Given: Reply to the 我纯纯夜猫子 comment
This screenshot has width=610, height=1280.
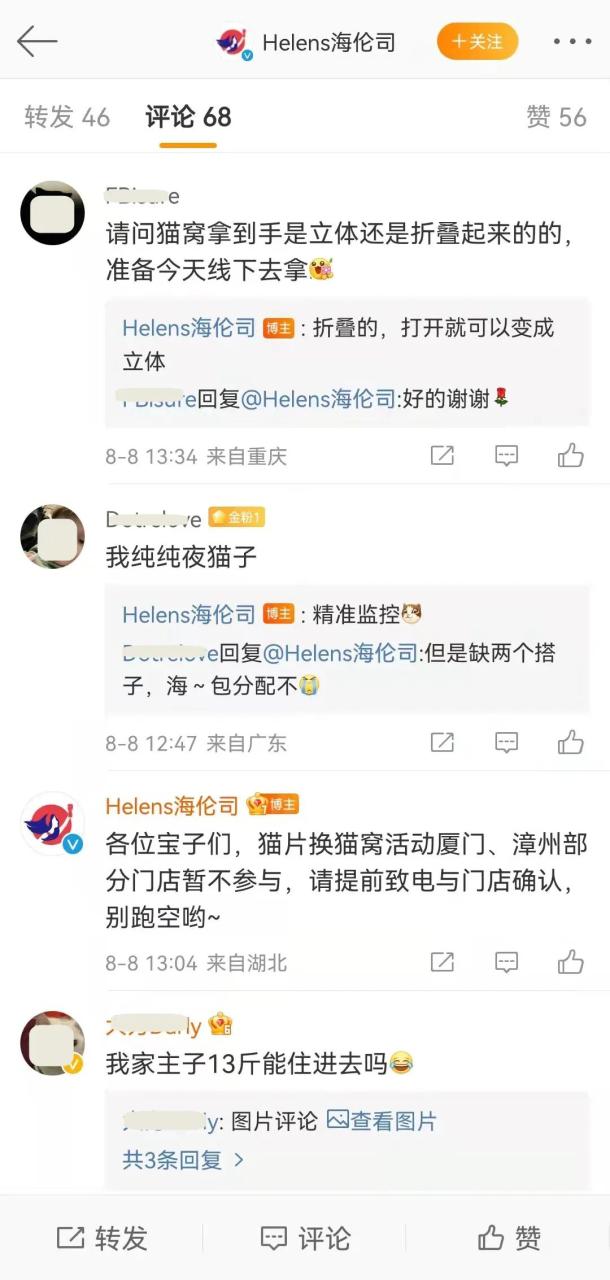Looking at the screenshot, I should [507, 742].
